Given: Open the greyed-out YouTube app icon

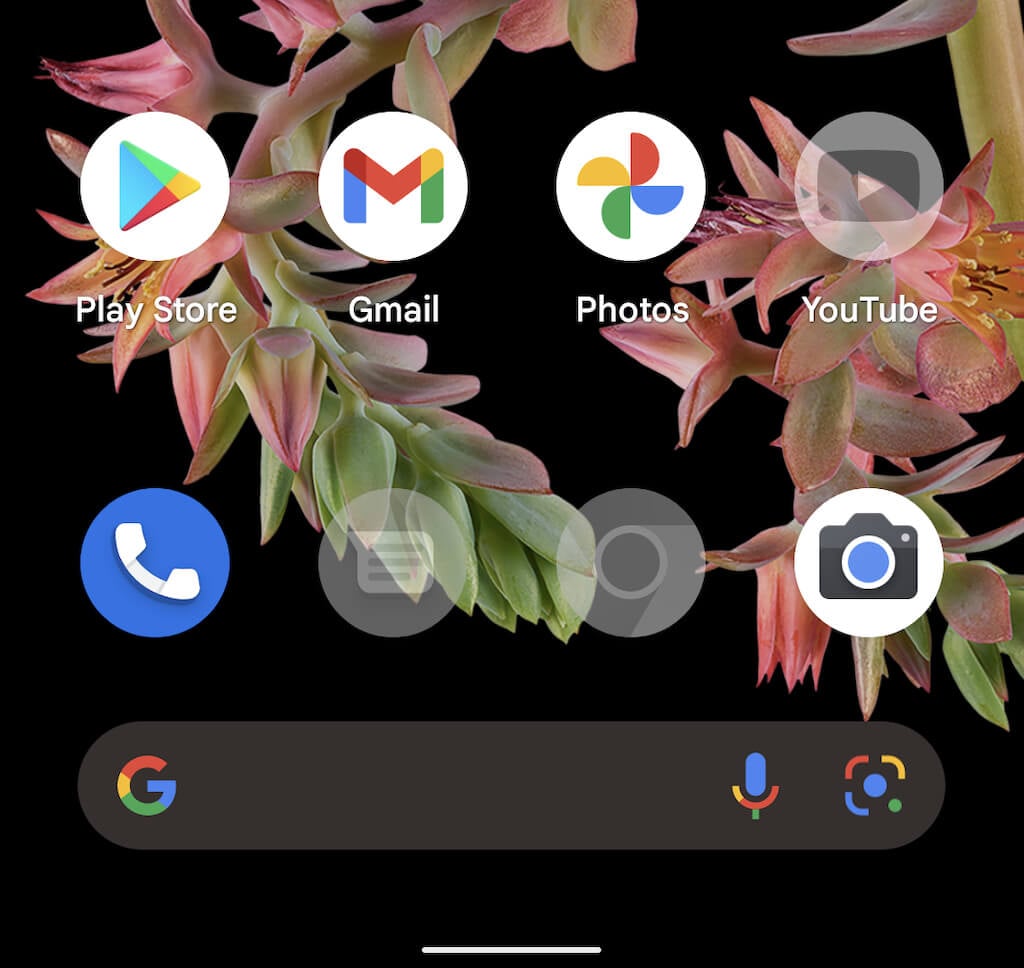Looking at the screenshot, I should click(869, 187).
